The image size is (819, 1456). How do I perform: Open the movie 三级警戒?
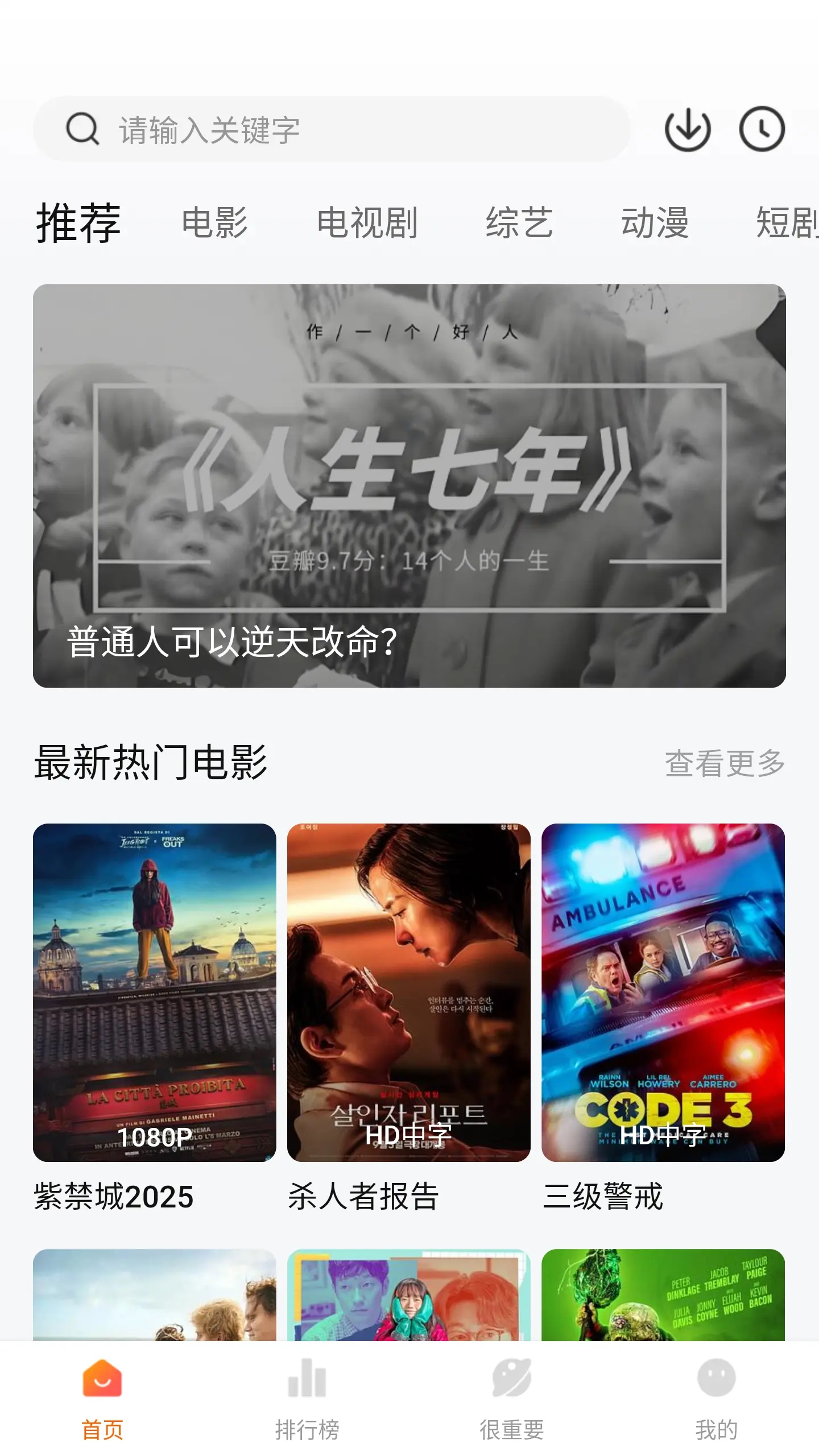663,992
